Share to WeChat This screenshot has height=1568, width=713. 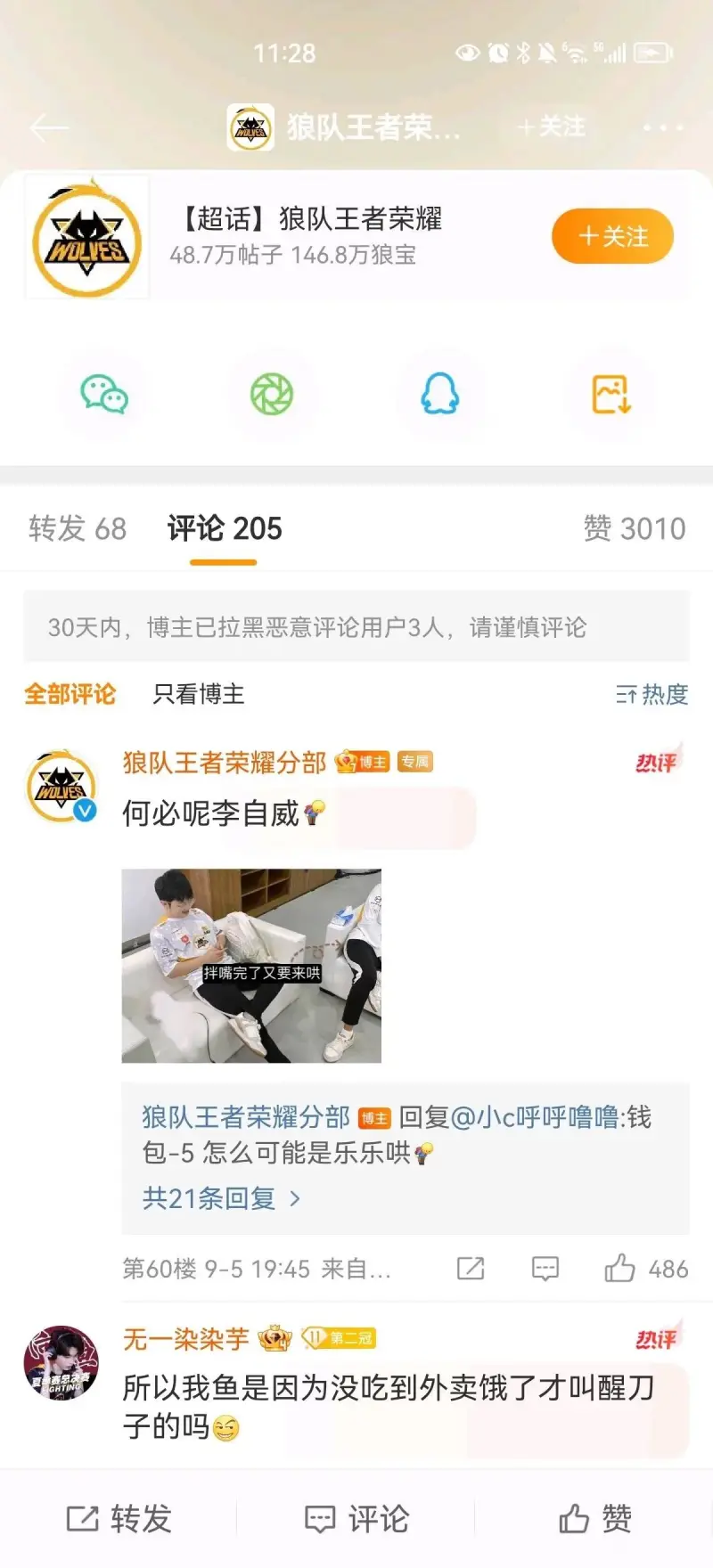click(x=103, y=395)
